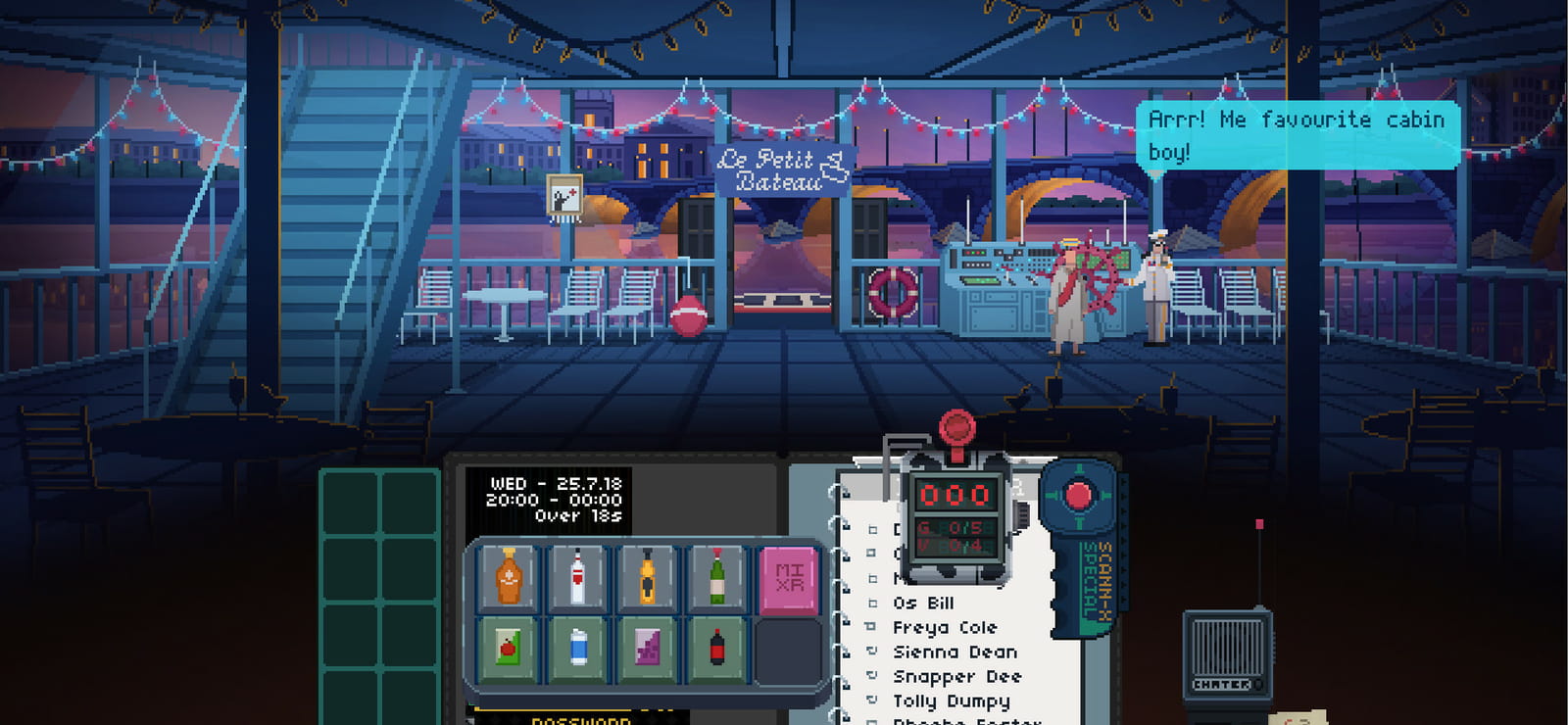Select the tomato juice carton
This screenshot has height=725, width=1568.
click(508, 648)
